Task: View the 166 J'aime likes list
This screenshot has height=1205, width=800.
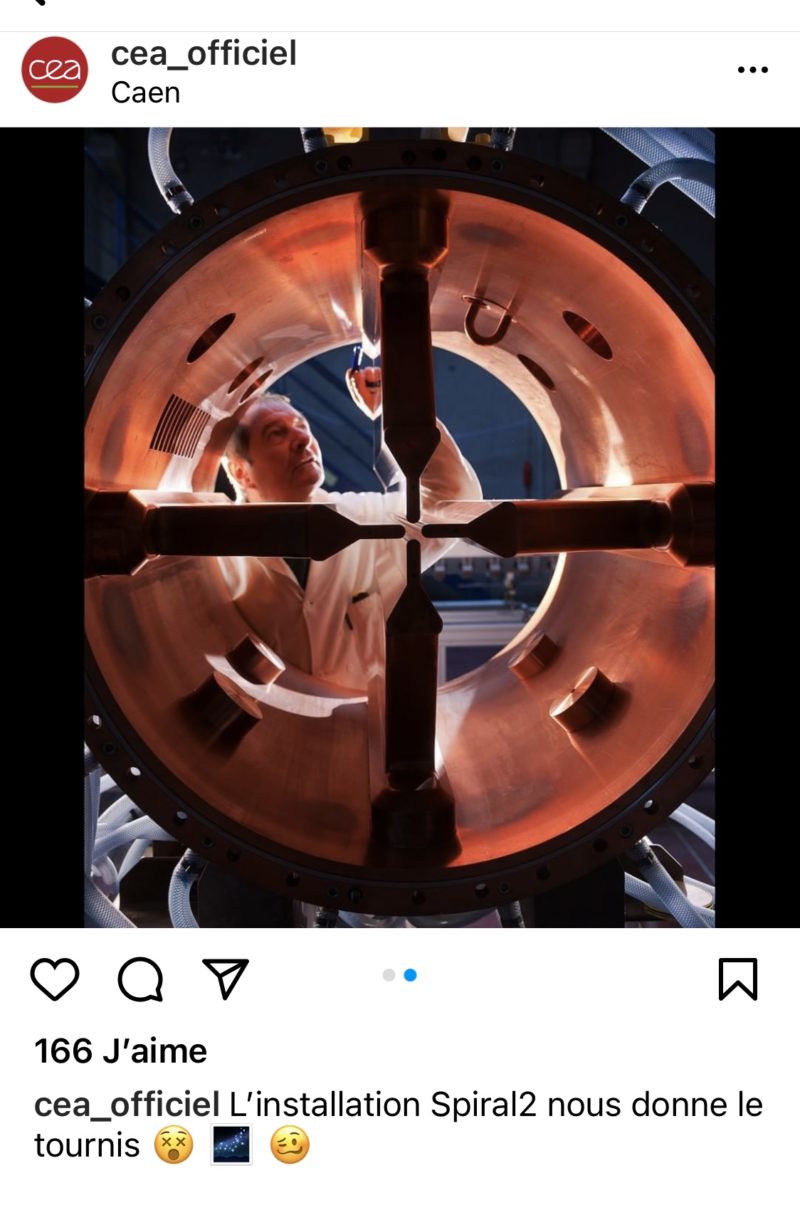Action: click(121, 1051)
